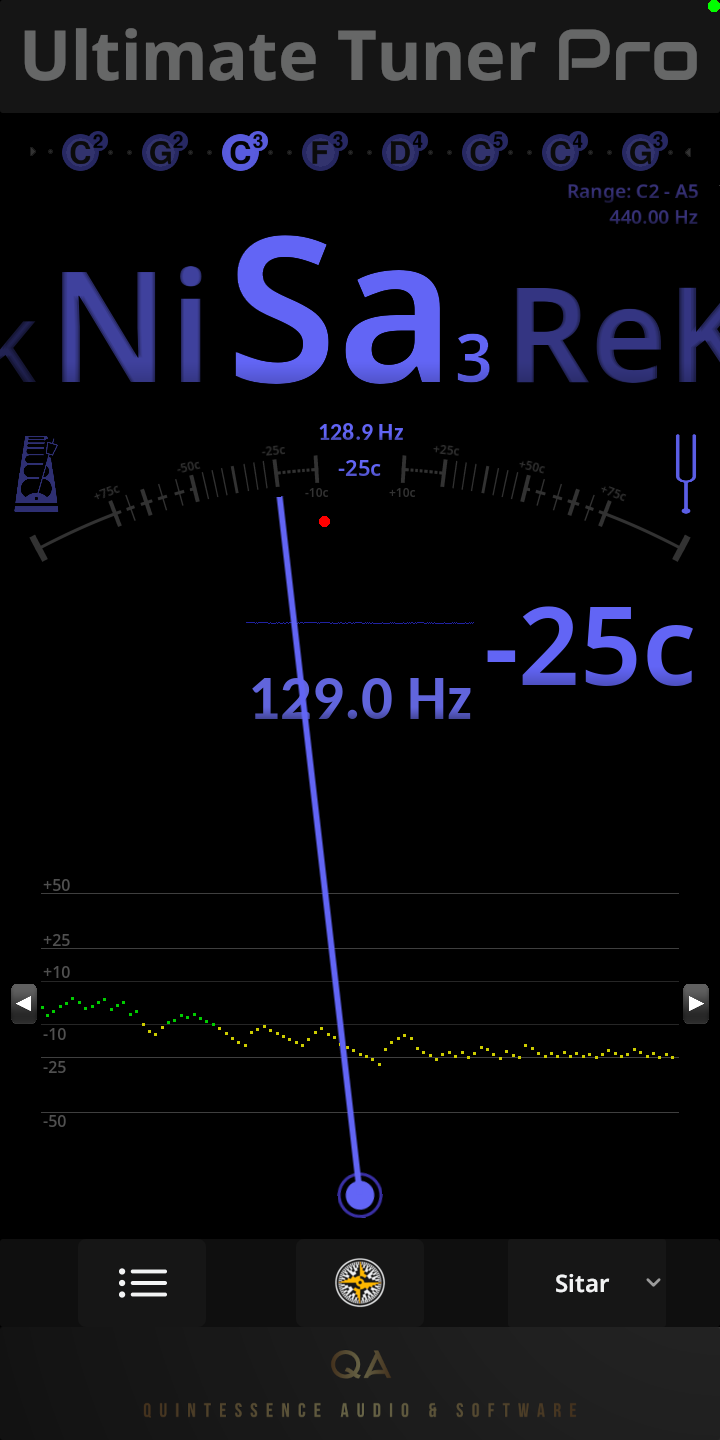Click the left arrow beside pitch history graph

coord(23,1003)
